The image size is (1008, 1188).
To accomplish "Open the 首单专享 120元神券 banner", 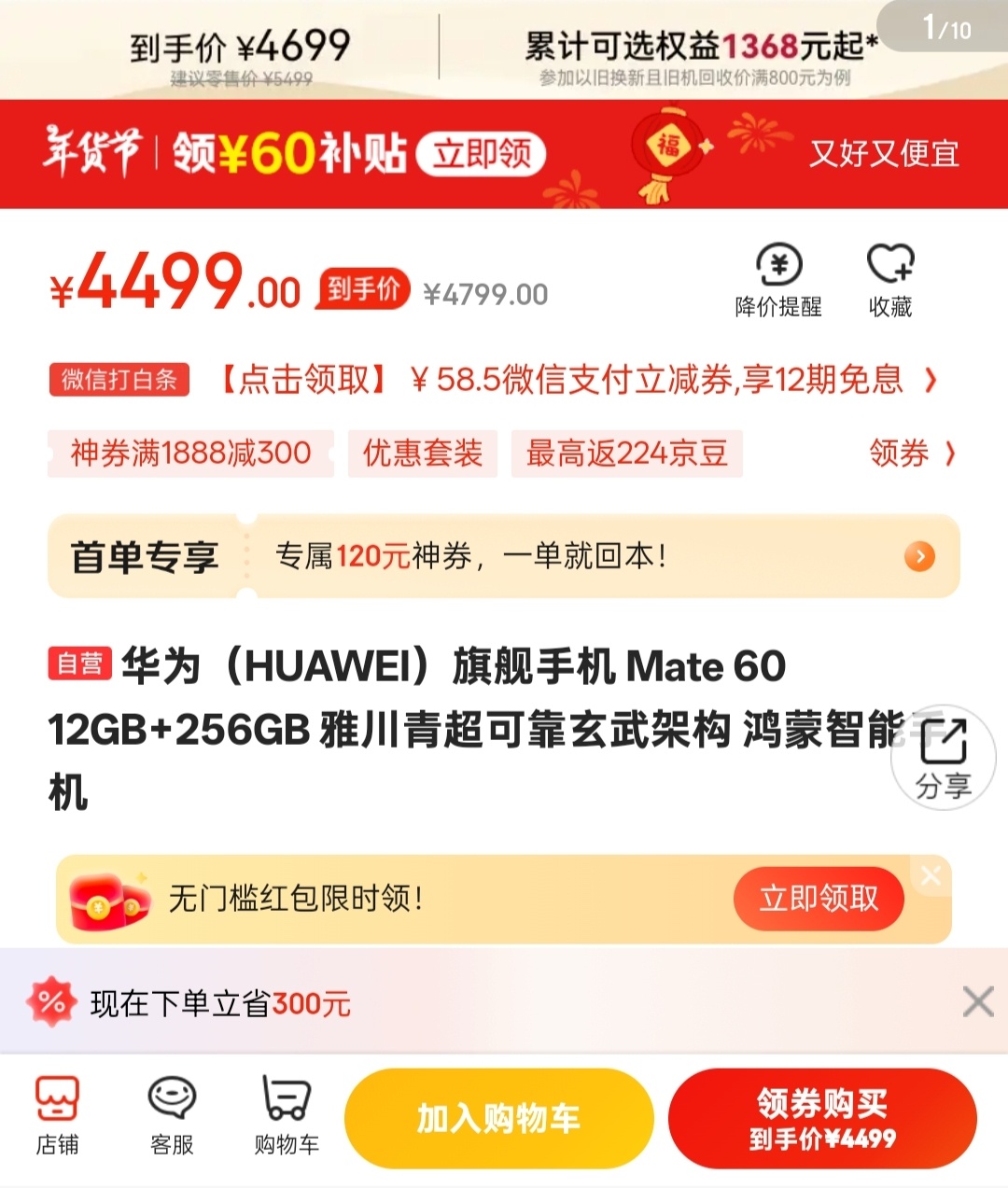I will point(504,556).
